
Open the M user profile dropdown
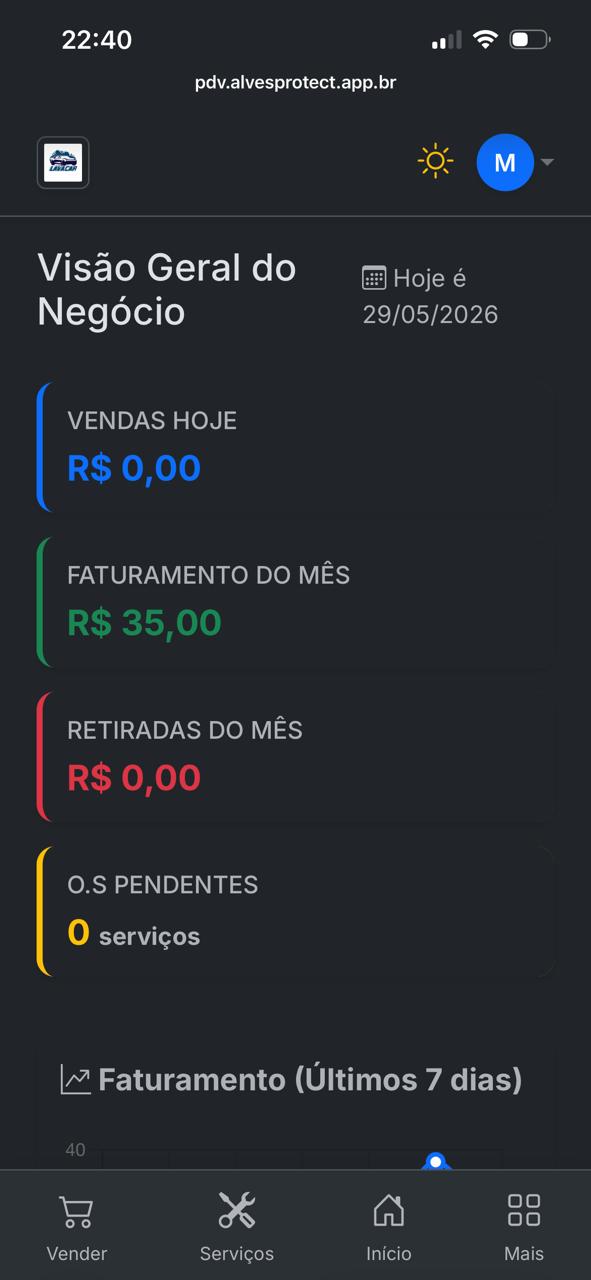click(515, 162)
